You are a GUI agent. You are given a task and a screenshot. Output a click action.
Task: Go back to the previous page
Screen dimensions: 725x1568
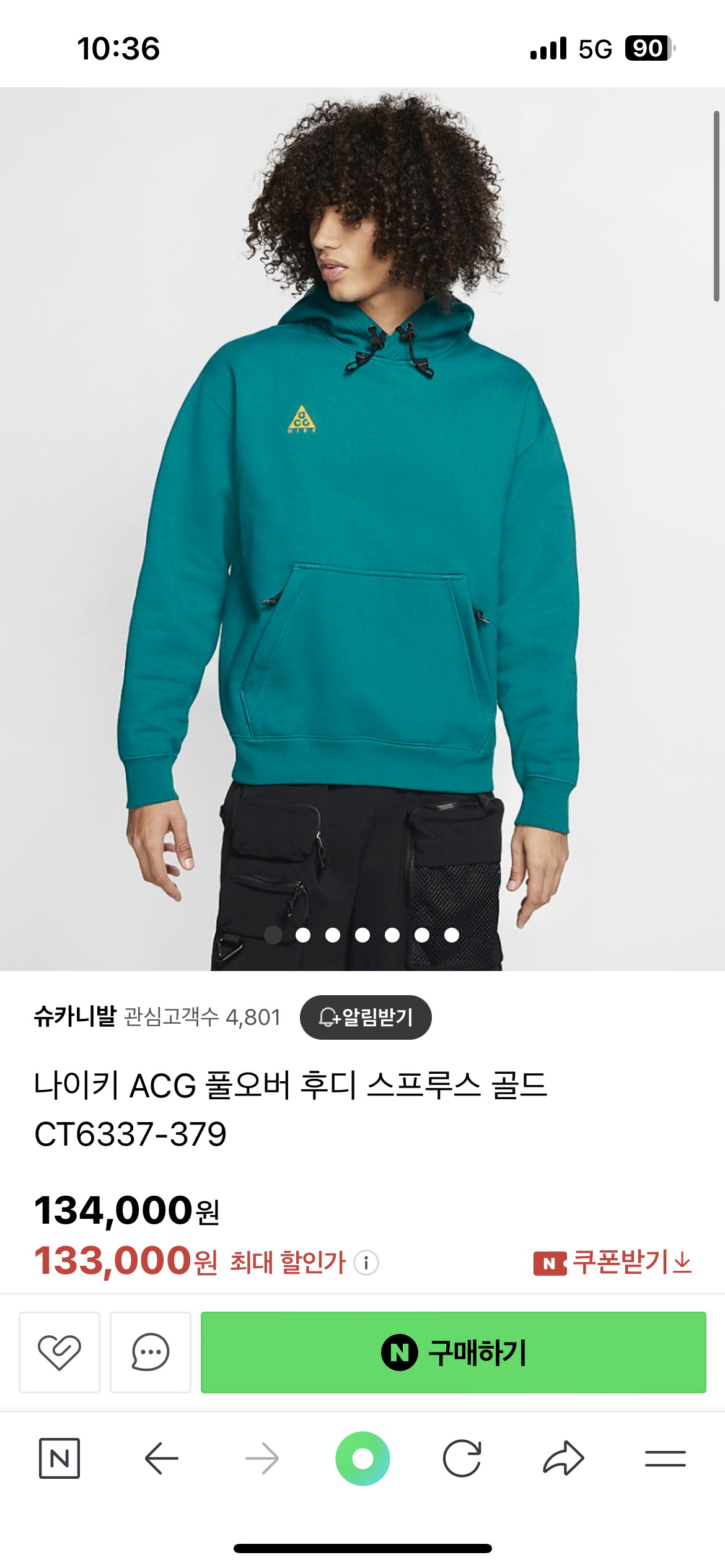point(161,1458)
